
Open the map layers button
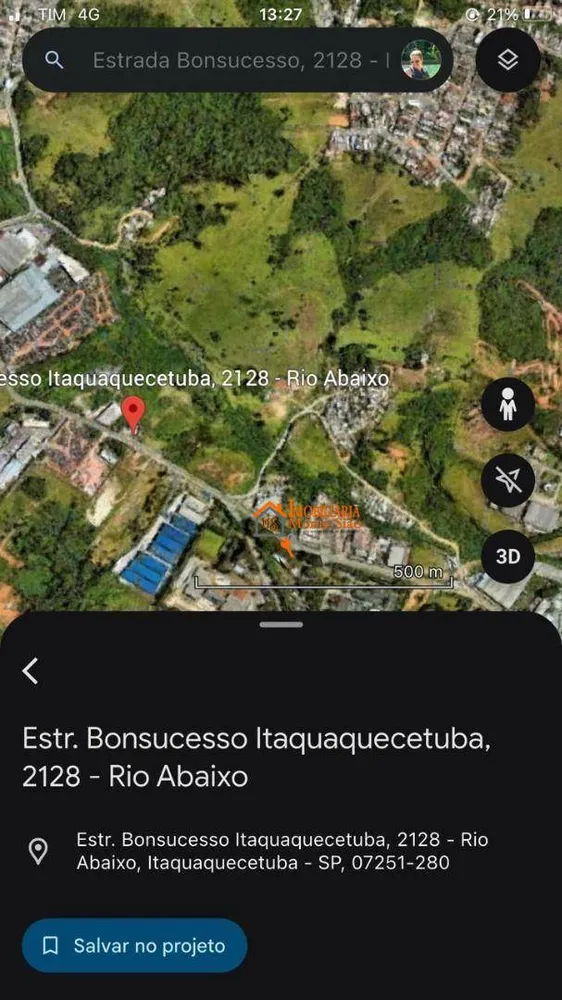[508, 61]
